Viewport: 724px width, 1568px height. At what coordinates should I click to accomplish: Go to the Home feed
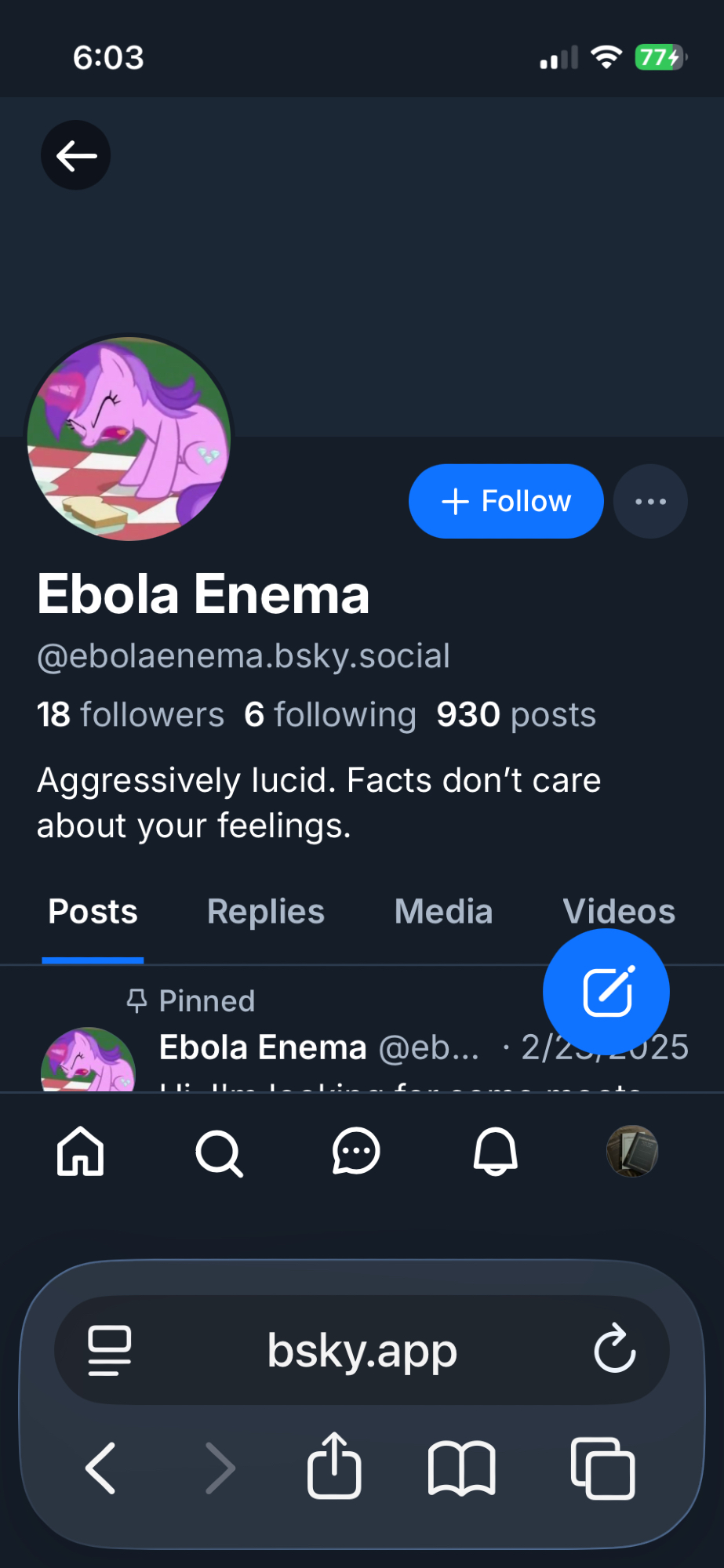point(80,1152)
